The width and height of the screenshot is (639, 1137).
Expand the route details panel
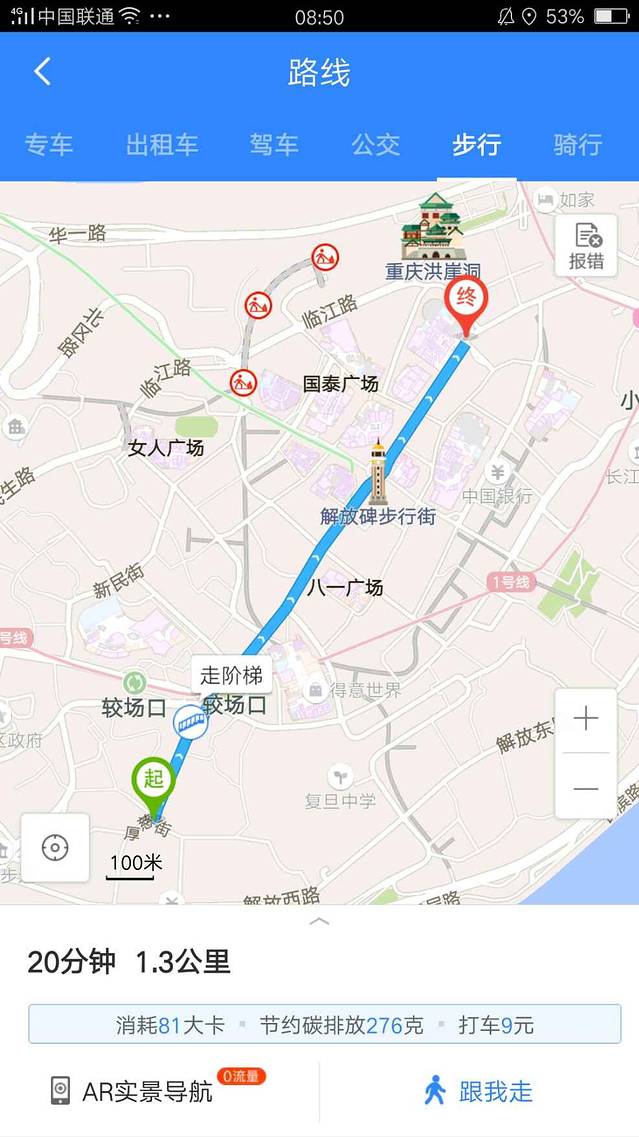(319, 921)
